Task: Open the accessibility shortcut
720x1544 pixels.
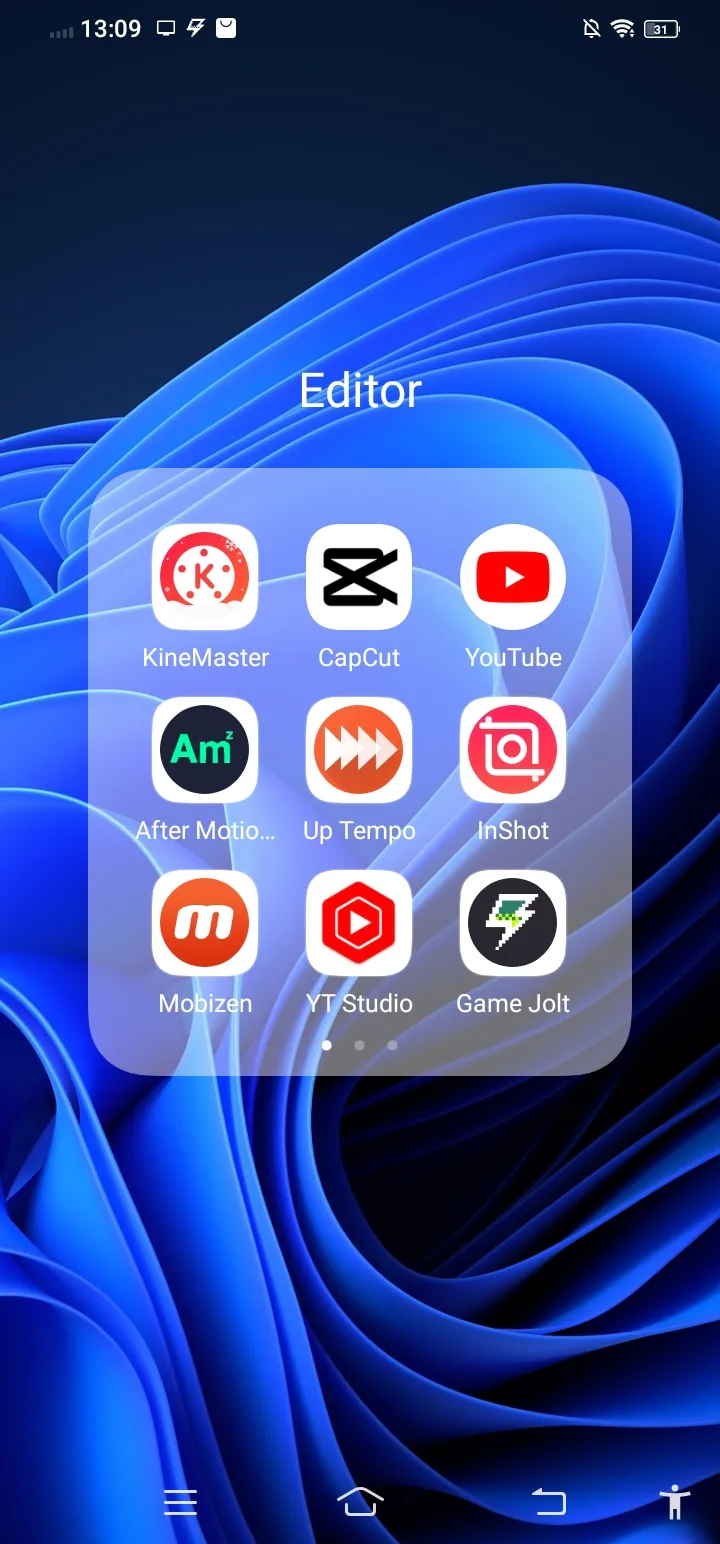Action: [x=676, y=1502]
